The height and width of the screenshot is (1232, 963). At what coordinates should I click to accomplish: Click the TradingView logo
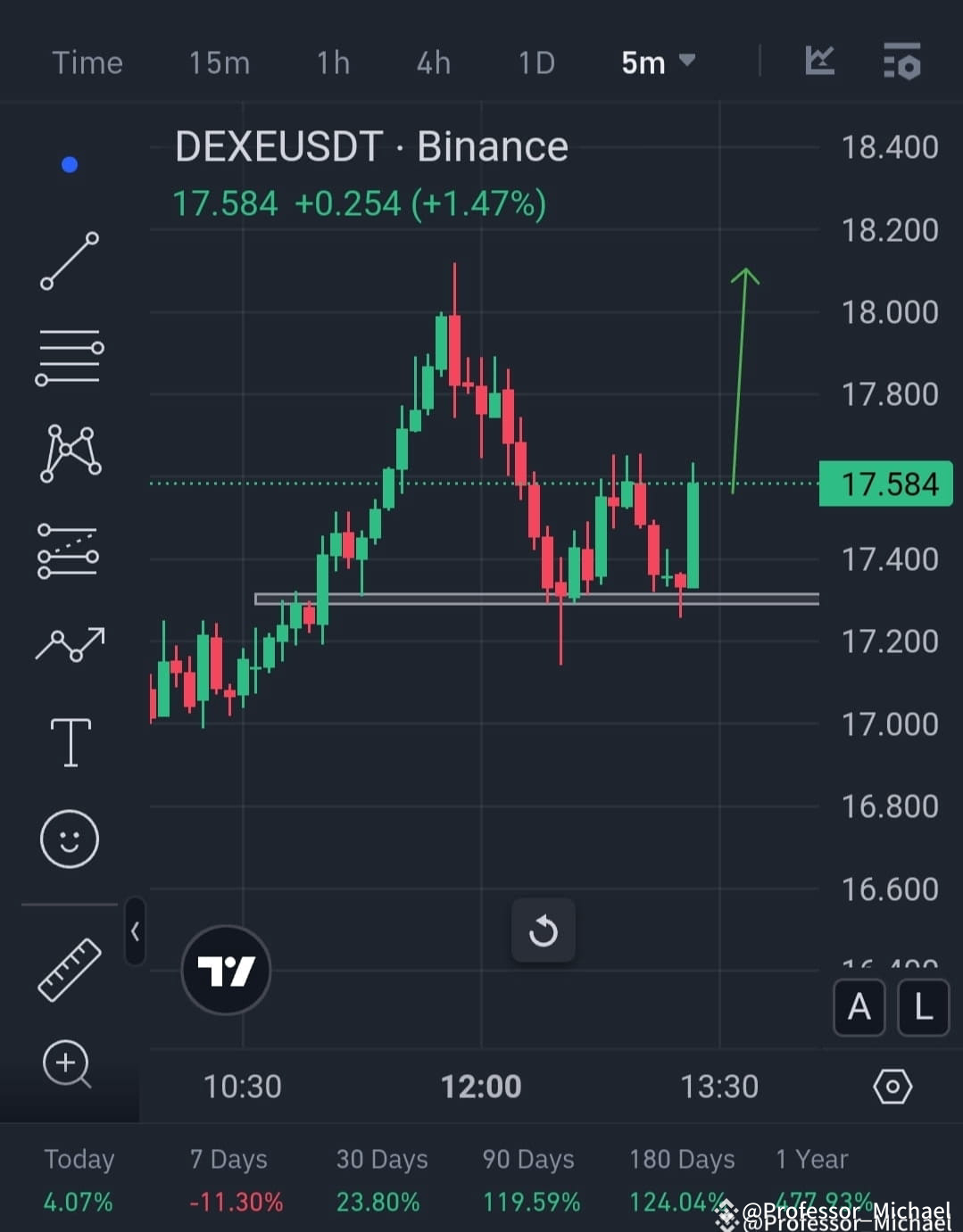pyautogui.click(x=225, y=971)
